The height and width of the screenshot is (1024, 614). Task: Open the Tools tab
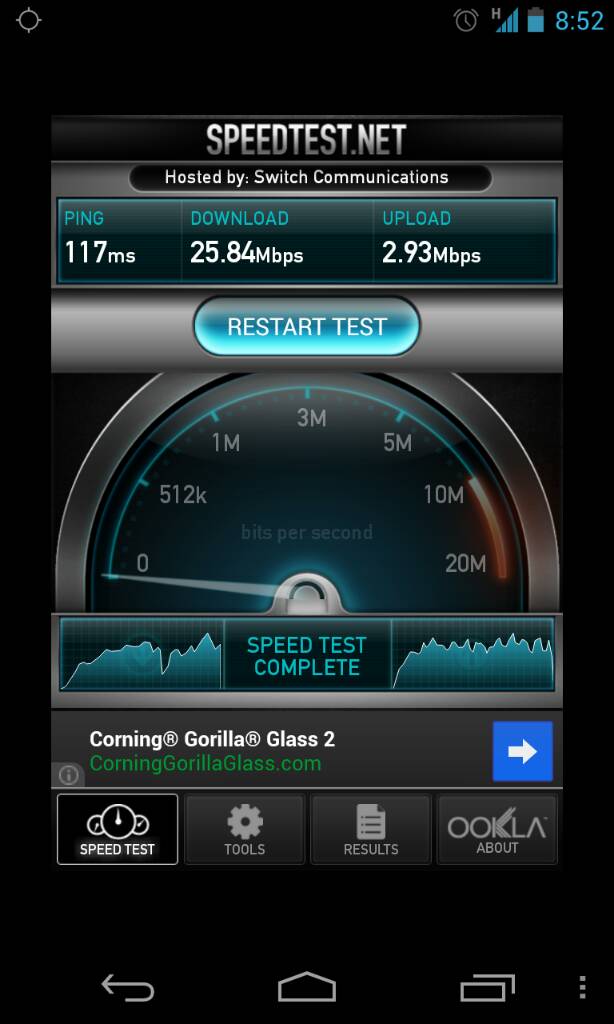tap(244, 829)
